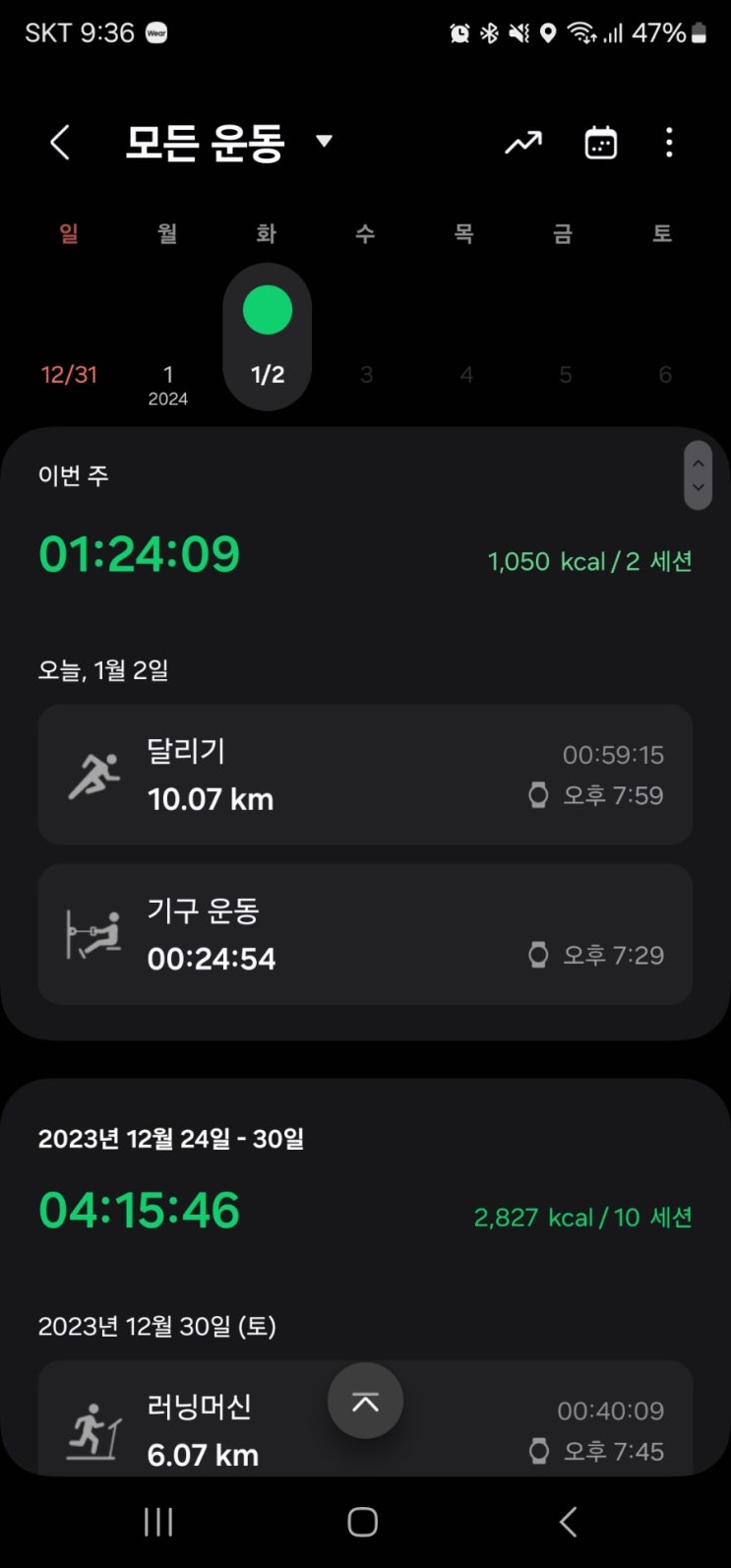Open recent apps
The width and height of the screenshot is (731, 1568).
(x=158, y=1522)
